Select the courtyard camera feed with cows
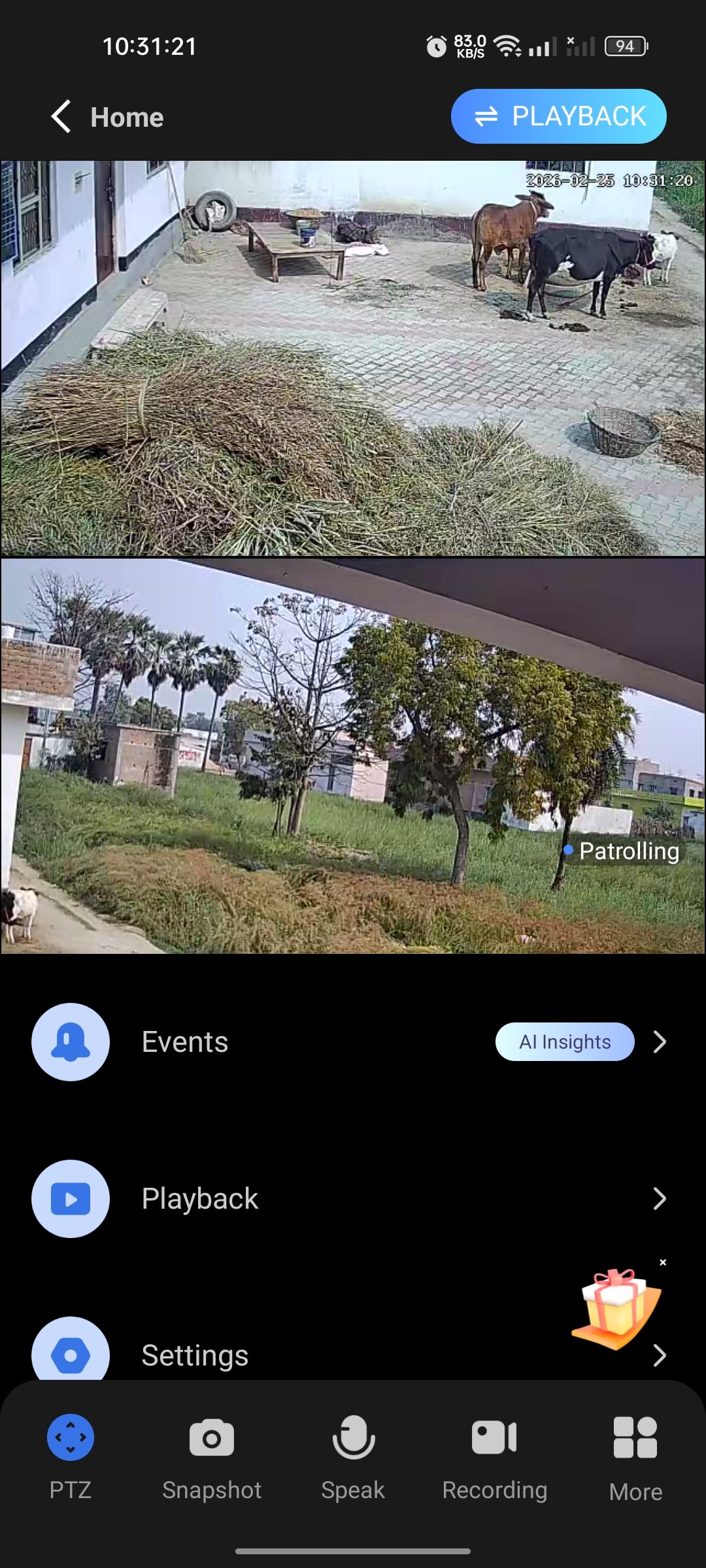706x1568 pixels. (x=353, y=358)
